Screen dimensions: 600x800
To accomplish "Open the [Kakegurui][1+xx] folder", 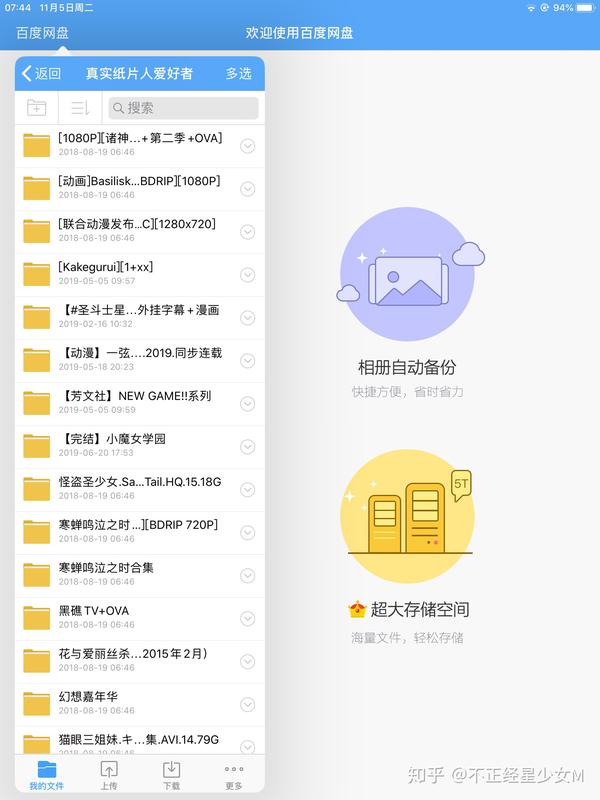I will pyautogui.click(x=130, y=274).
